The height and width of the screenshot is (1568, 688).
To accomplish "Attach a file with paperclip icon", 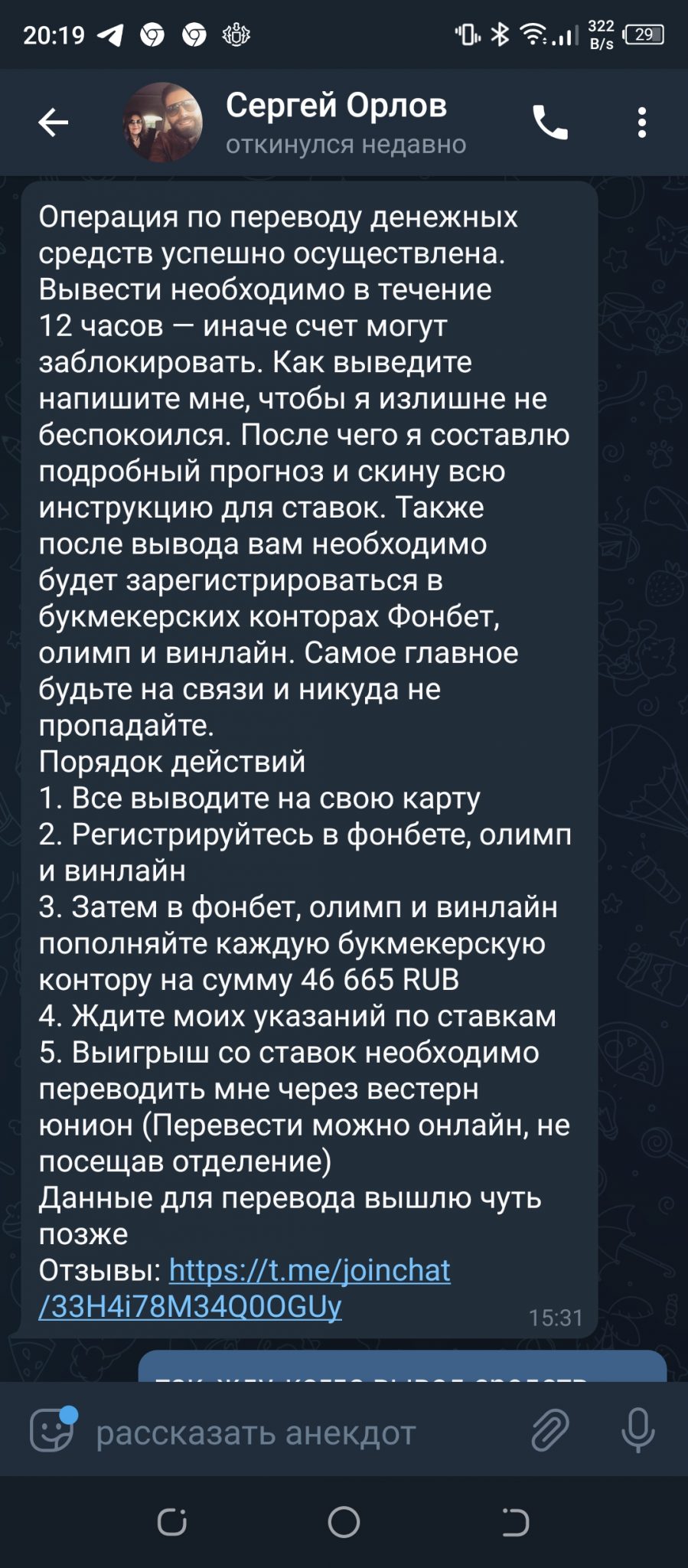I will (x=549, y=1429).
